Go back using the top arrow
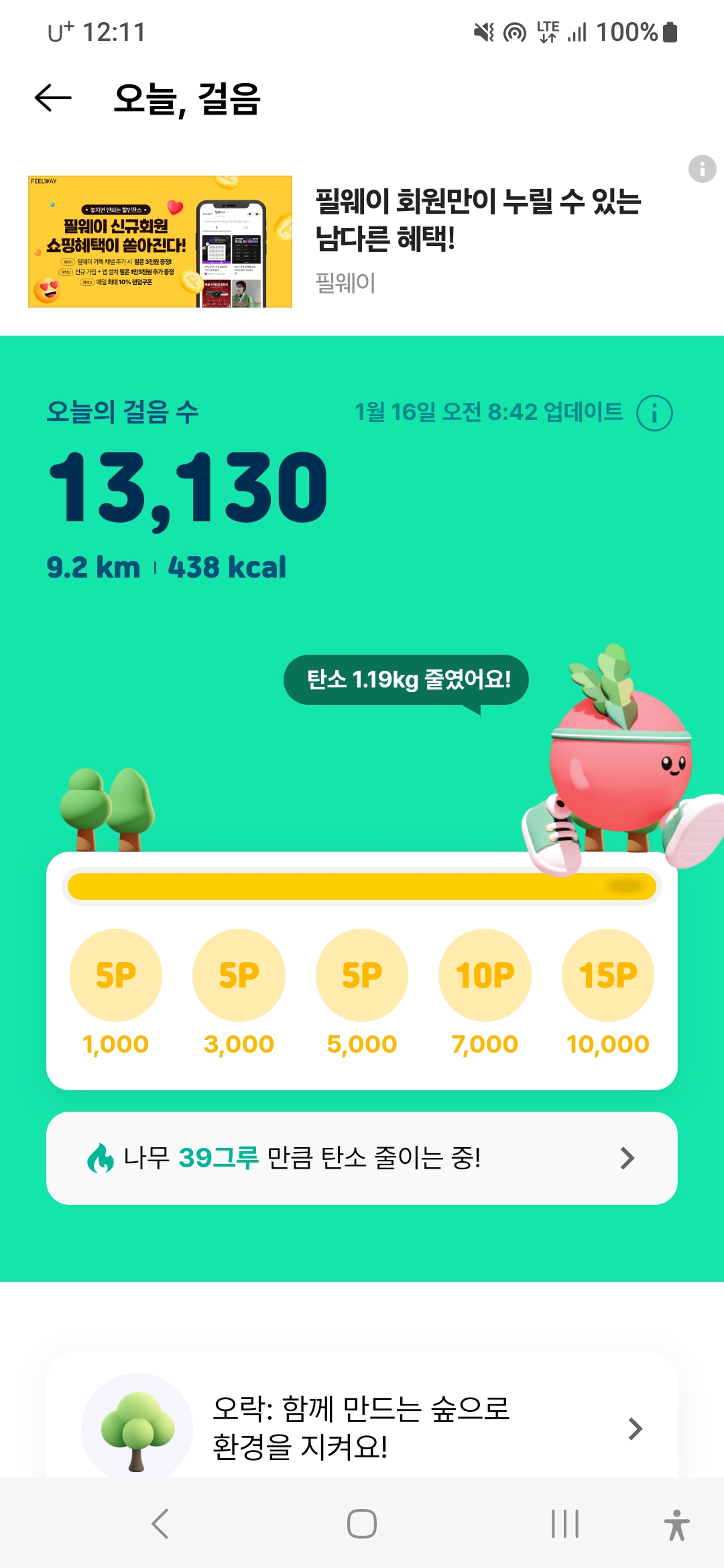 [x=53, y=99]
